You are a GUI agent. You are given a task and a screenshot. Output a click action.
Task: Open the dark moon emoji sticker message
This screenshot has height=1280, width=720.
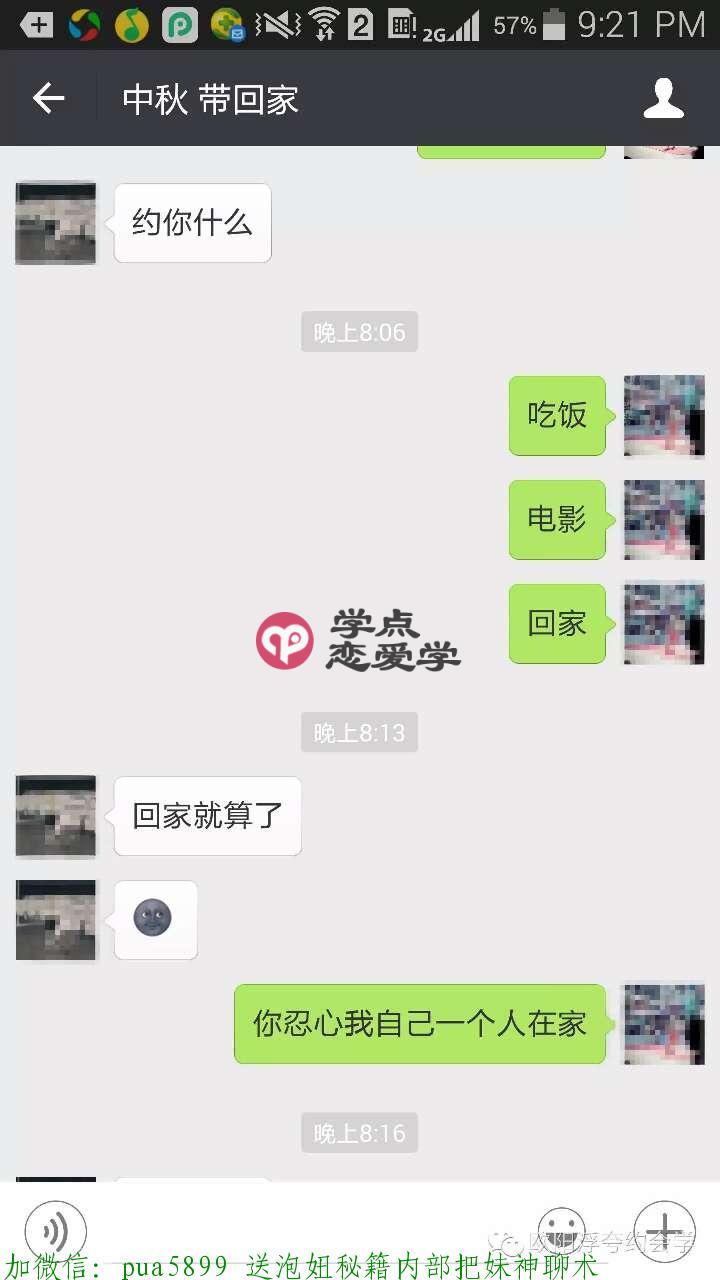155,919
